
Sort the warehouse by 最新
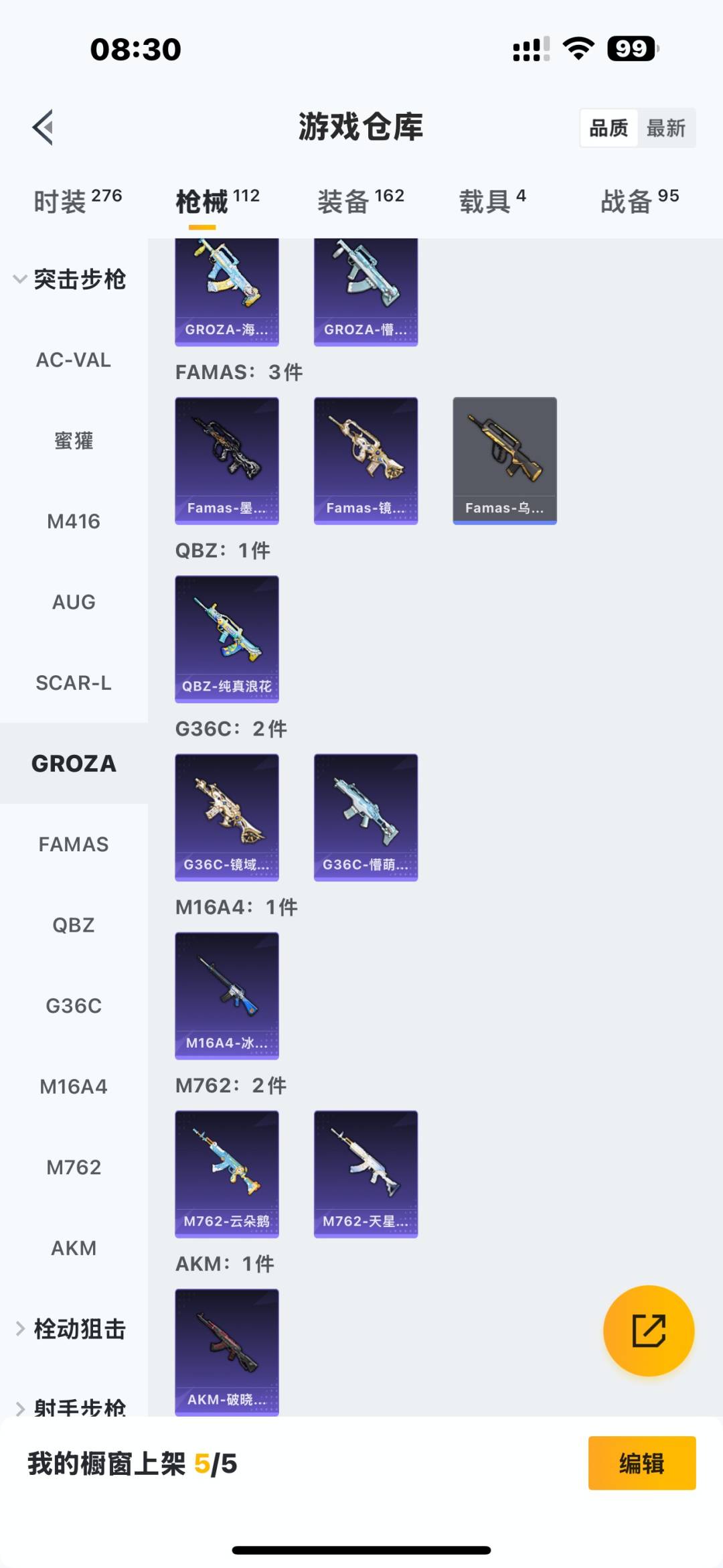coord(665,128)
